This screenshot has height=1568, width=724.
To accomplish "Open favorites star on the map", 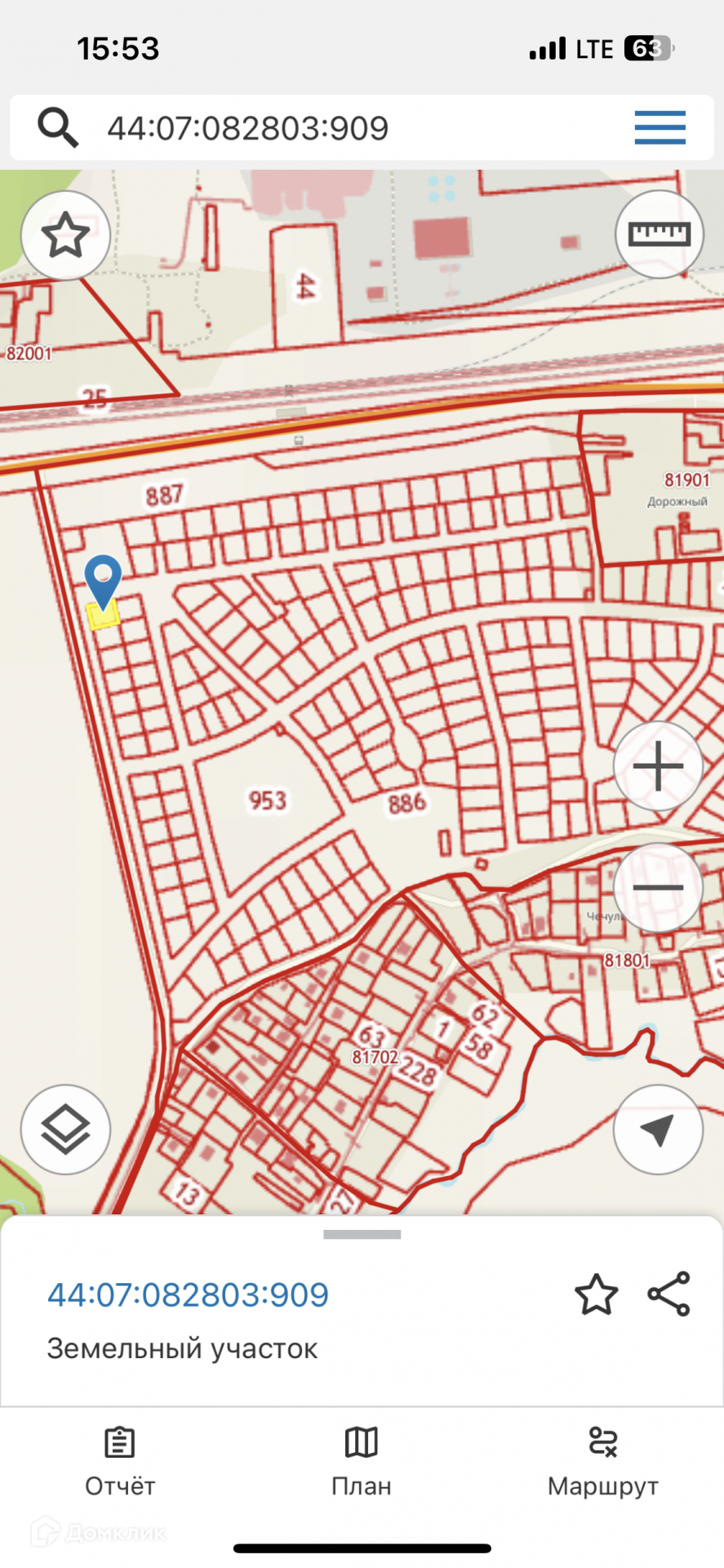I will coord(65,236).
